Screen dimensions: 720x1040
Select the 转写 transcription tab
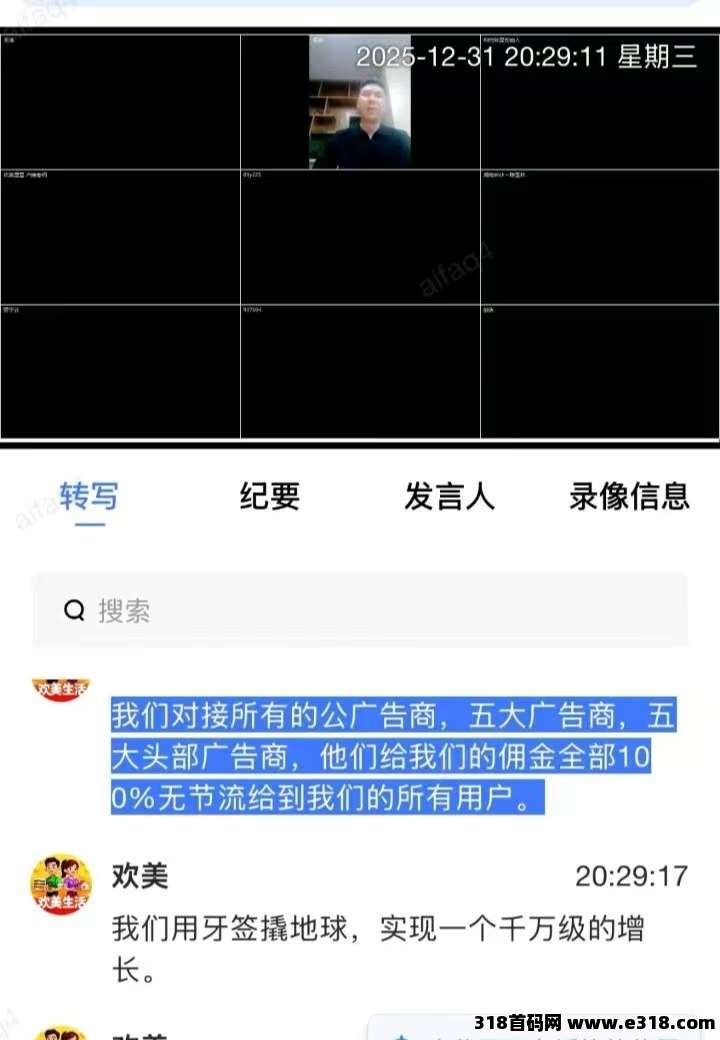pyautogui.click(x=89, y=497)
